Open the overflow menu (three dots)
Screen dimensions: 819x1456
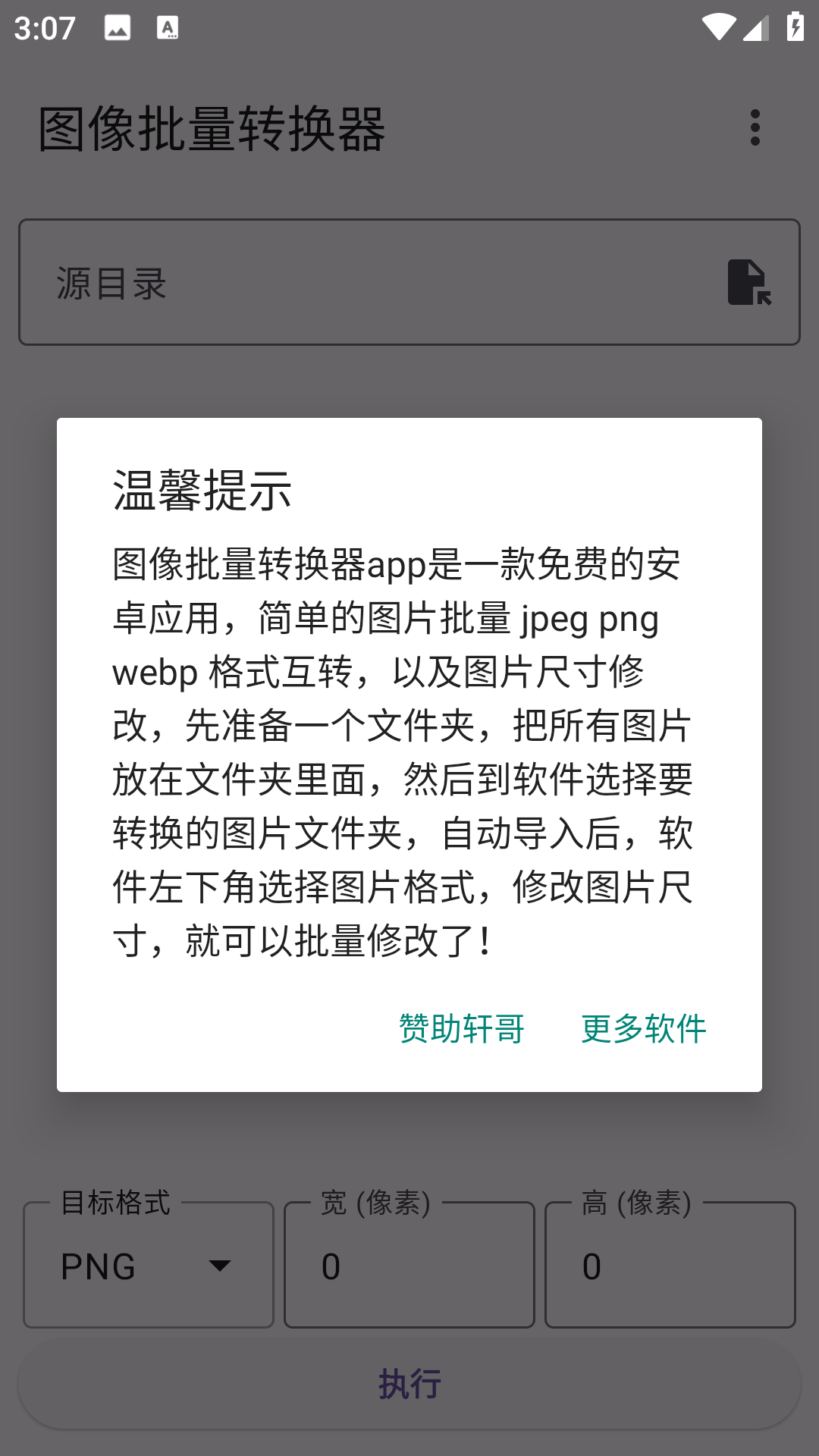coord(755,127)
